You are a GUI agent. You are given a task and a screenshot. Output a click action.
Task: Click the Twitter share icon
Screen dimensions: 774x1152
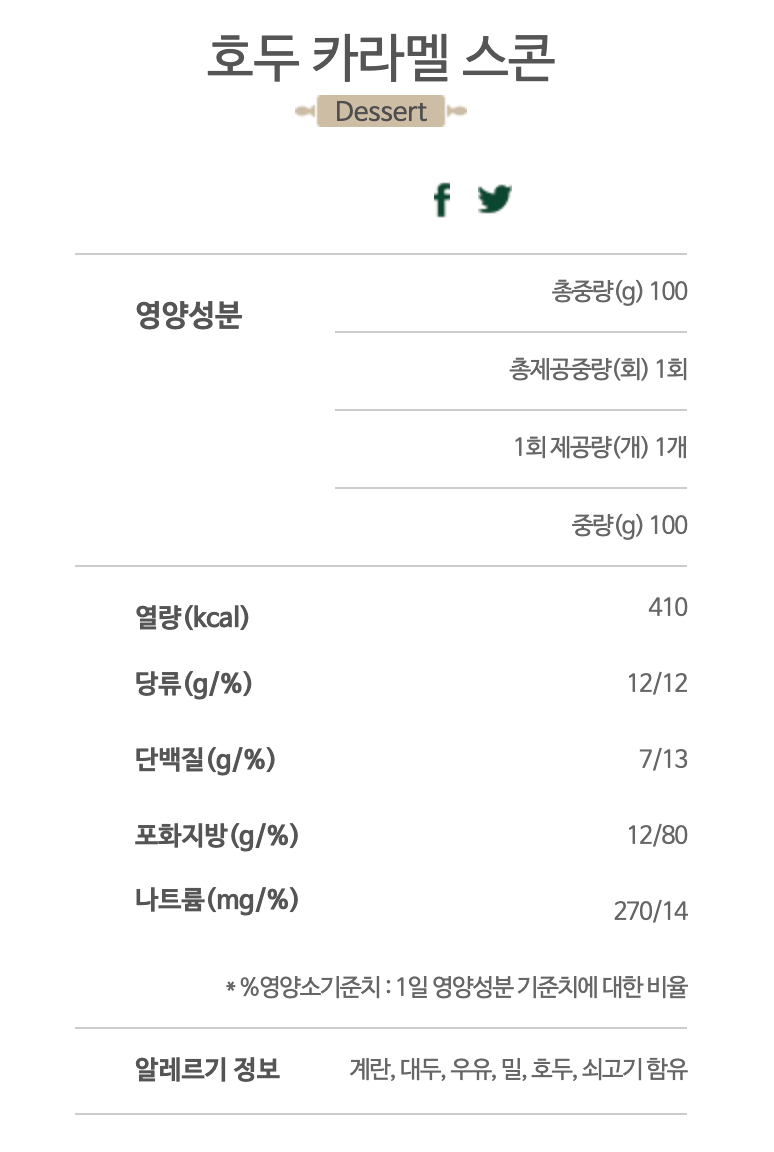[x=494, y=200]
